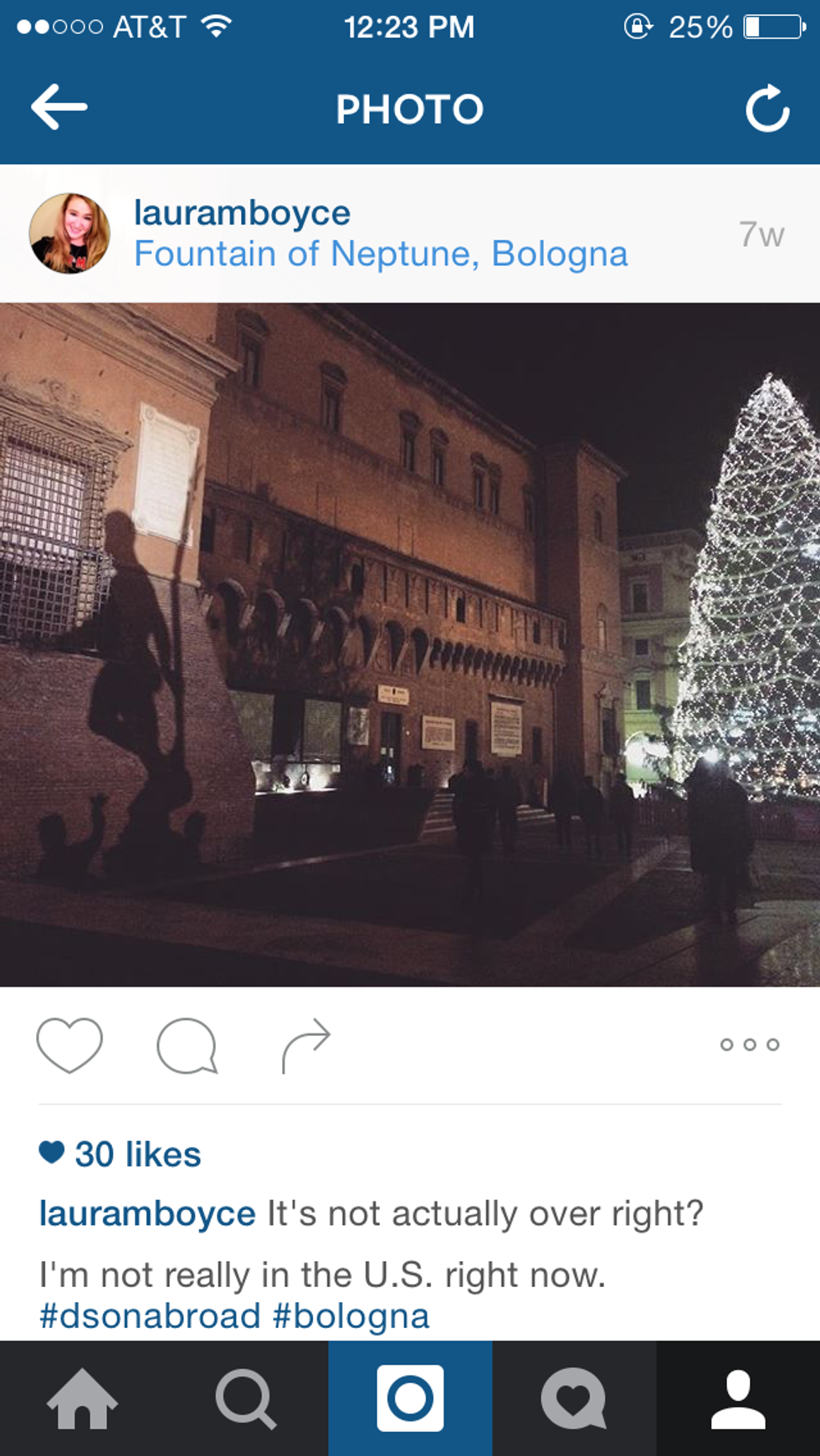Share this post with the arrow icon
This screenshot has width=820, height=1456.
[306, 1044]
